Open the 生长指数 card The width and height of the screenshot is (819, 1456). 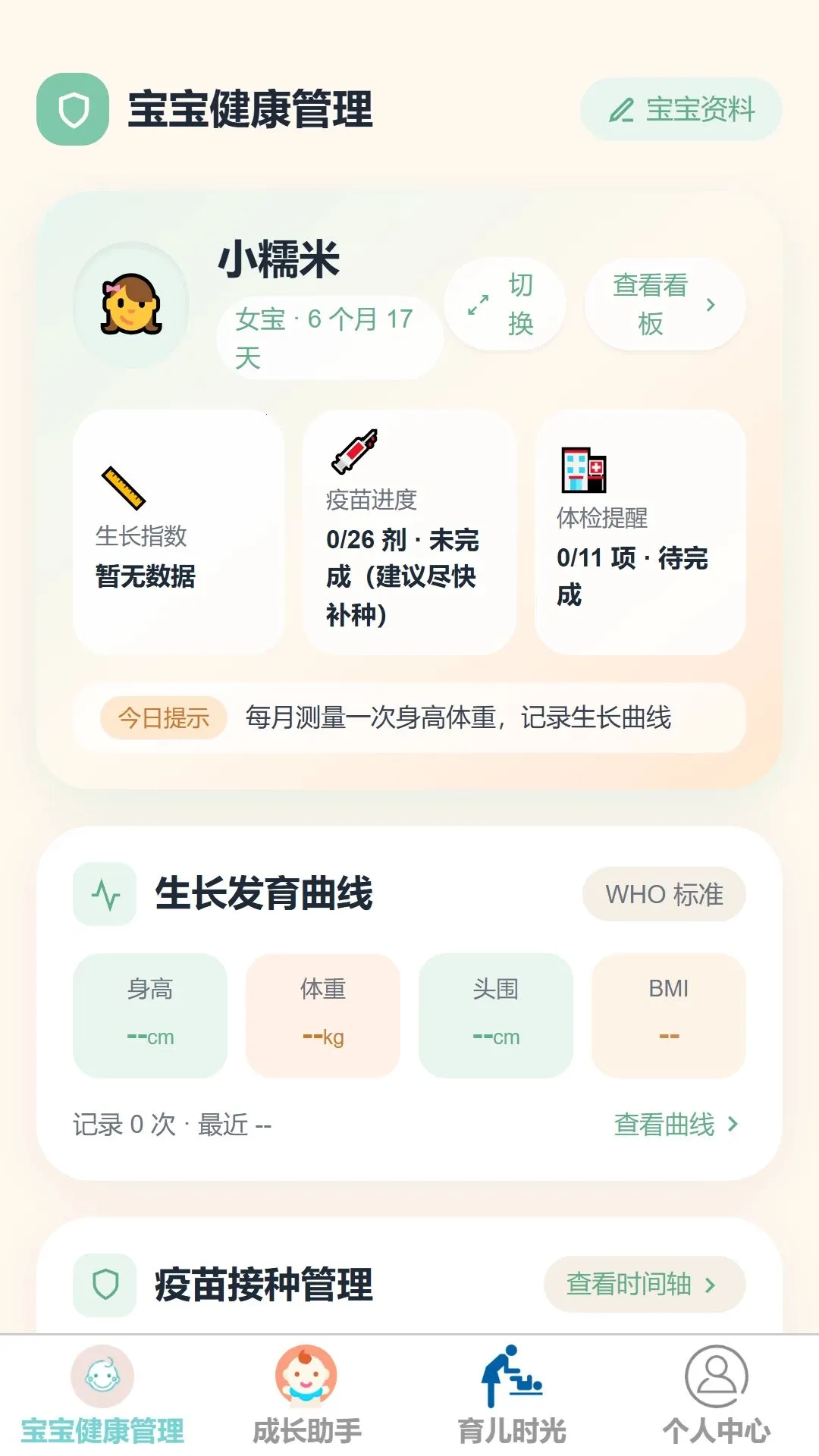coord(178,532)
